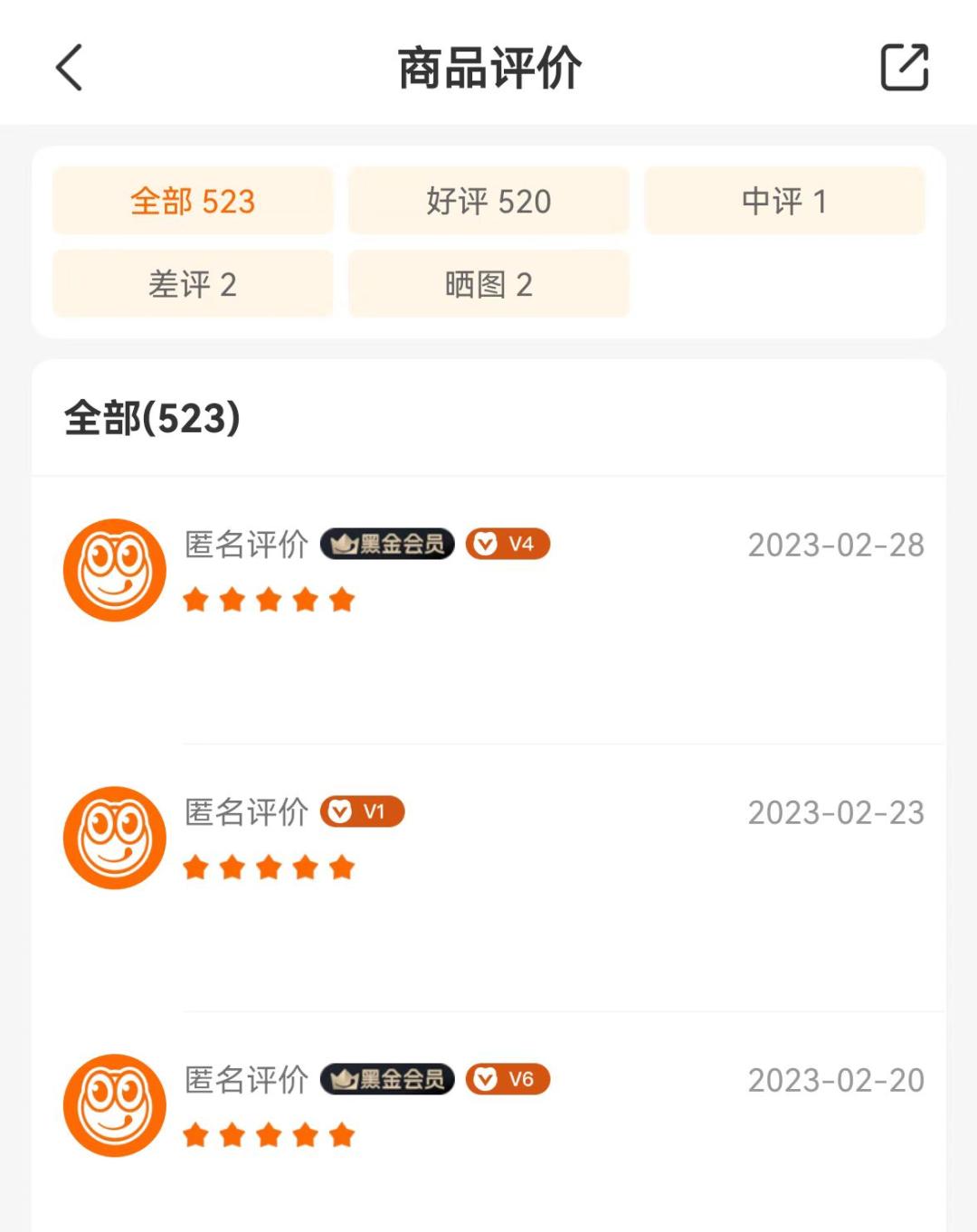Select the 中评 1 filter
This screenshot has height=1232, width=977.
point(784,201)
